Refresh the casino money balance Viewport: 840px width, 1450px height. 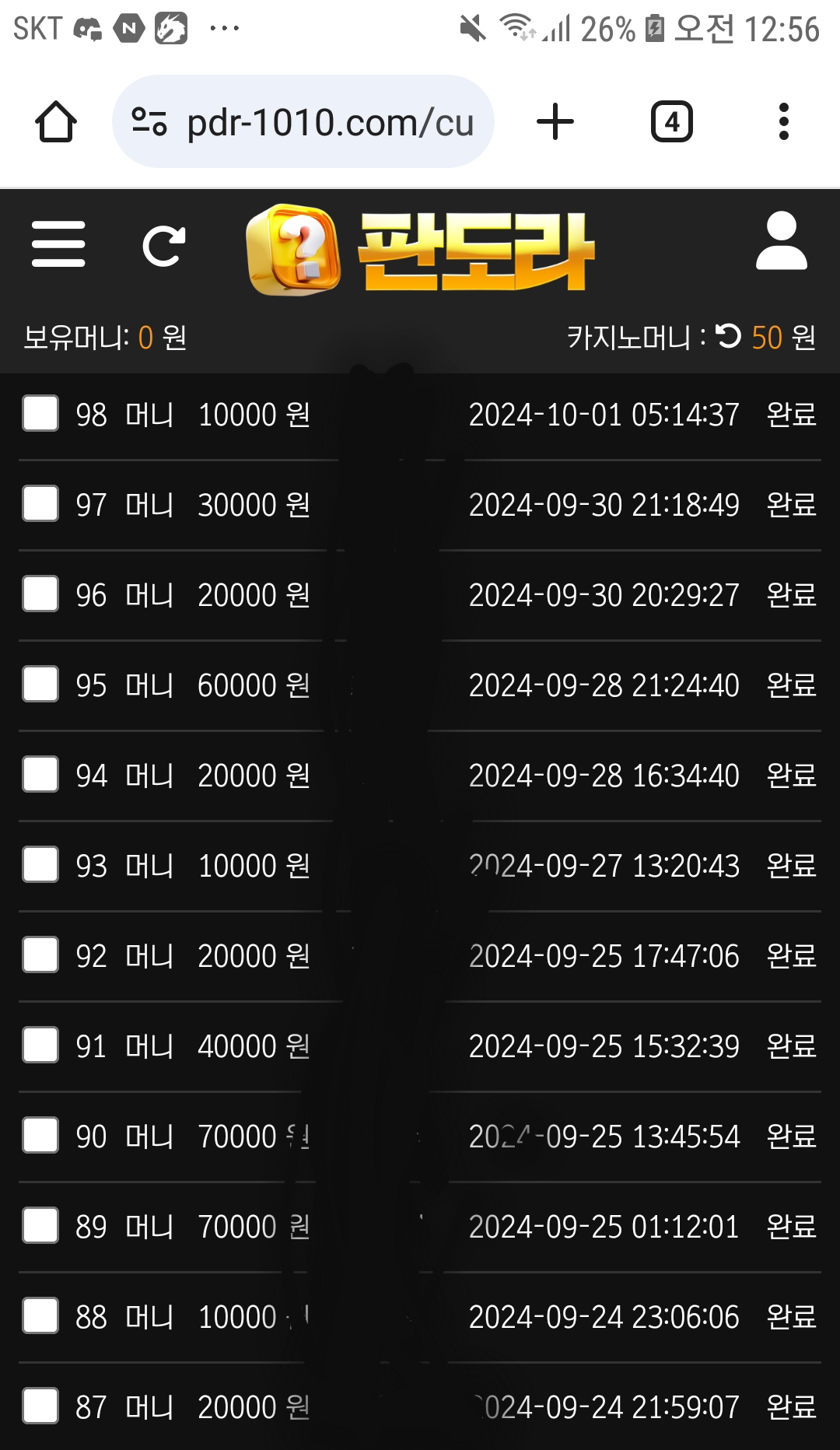coord(728,336)
